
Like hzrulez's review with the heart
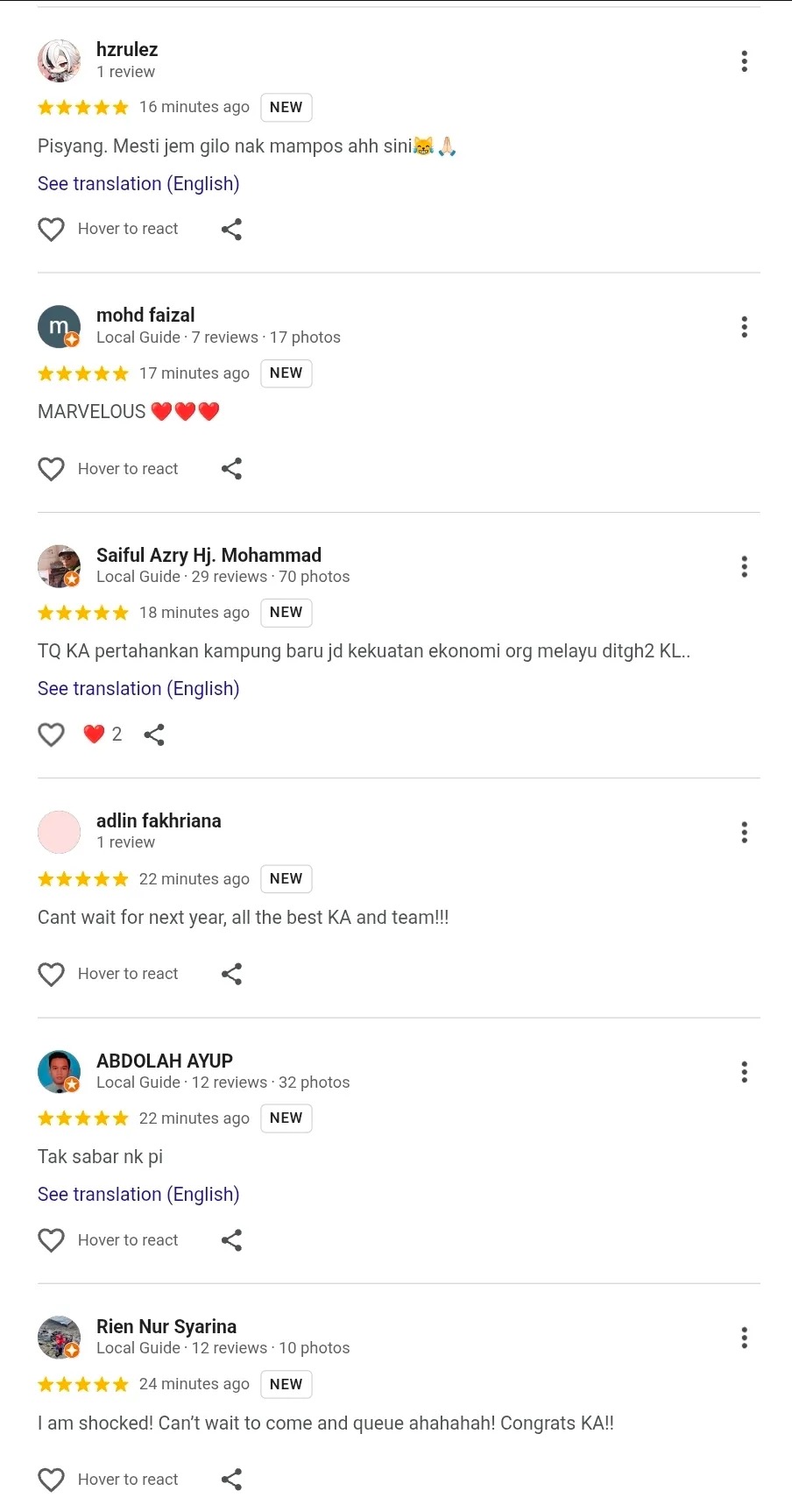pyautogui.click(x=52, y=230)
